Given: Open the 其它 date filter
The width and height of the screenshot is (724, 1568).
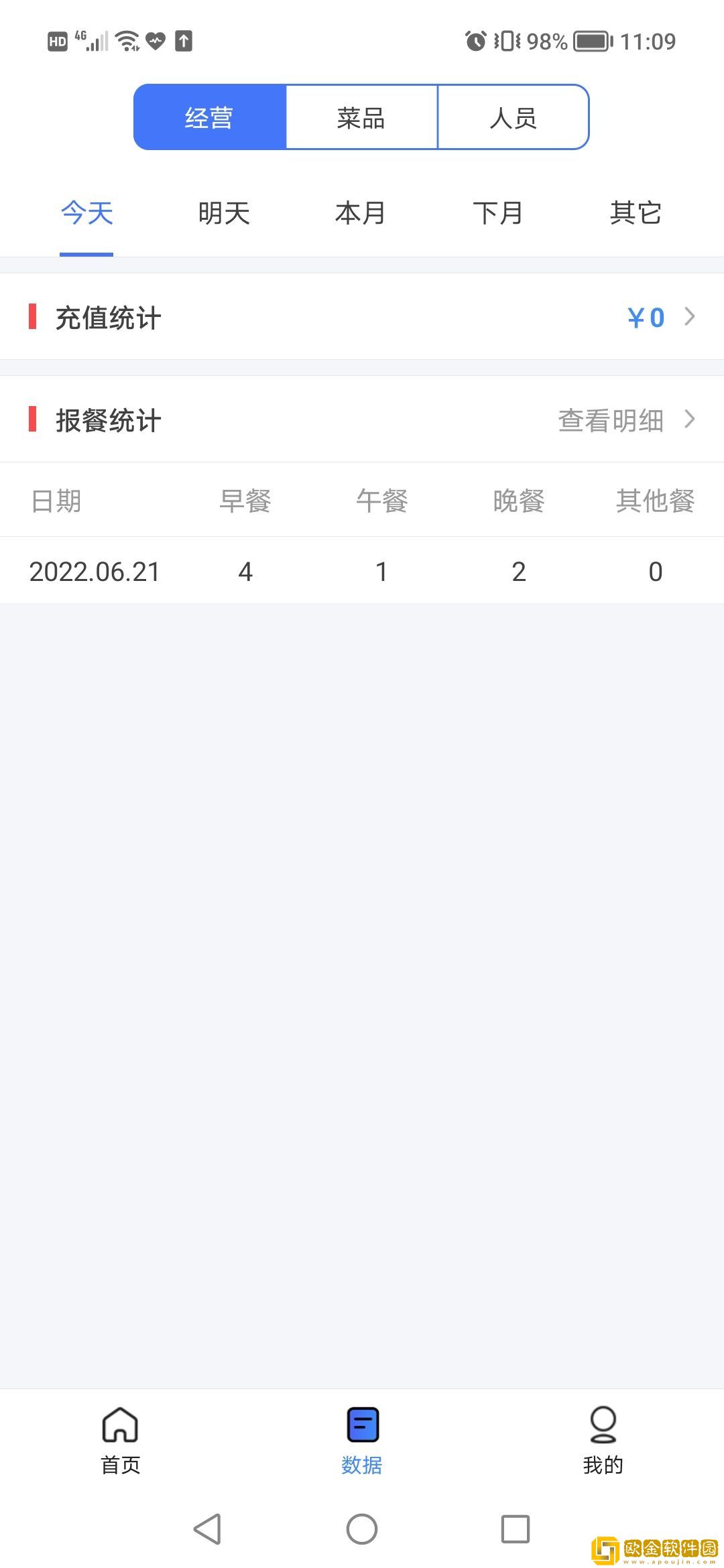Looking at the screenshot, I should click(636, 213).
